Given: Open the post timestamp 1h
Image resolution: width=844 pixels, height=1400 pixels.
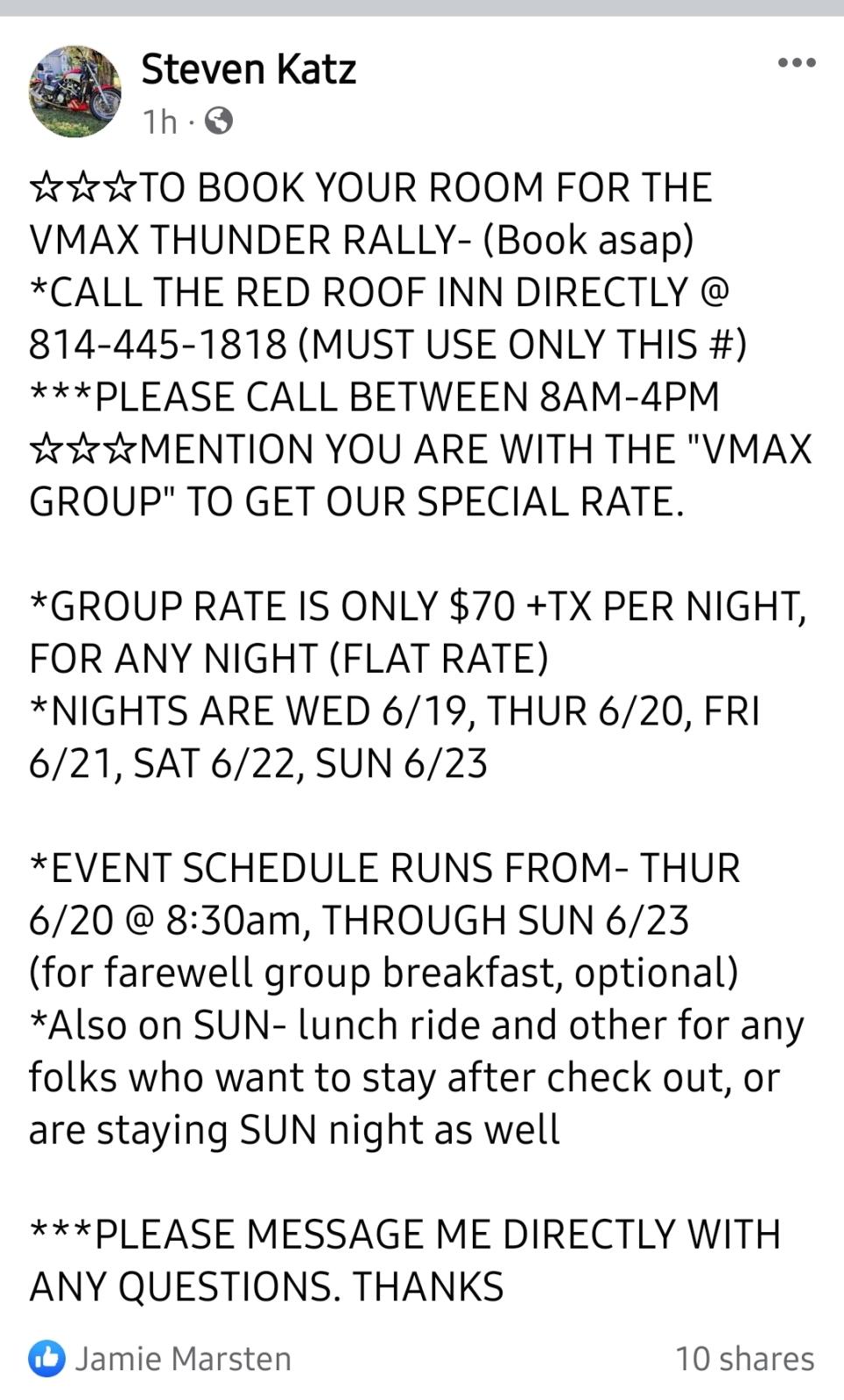Looking at the screenshot, I should (159, 122).
